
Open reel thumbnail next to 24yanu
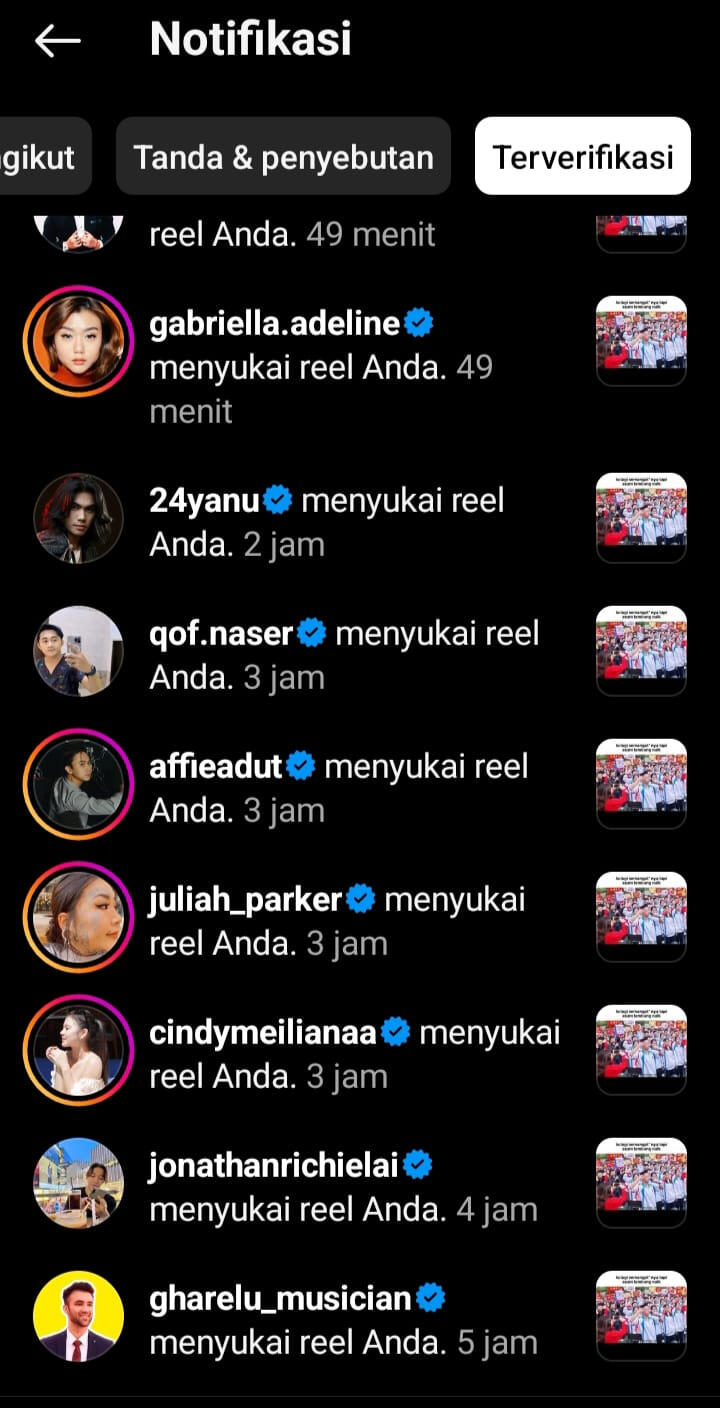[641, 518]
